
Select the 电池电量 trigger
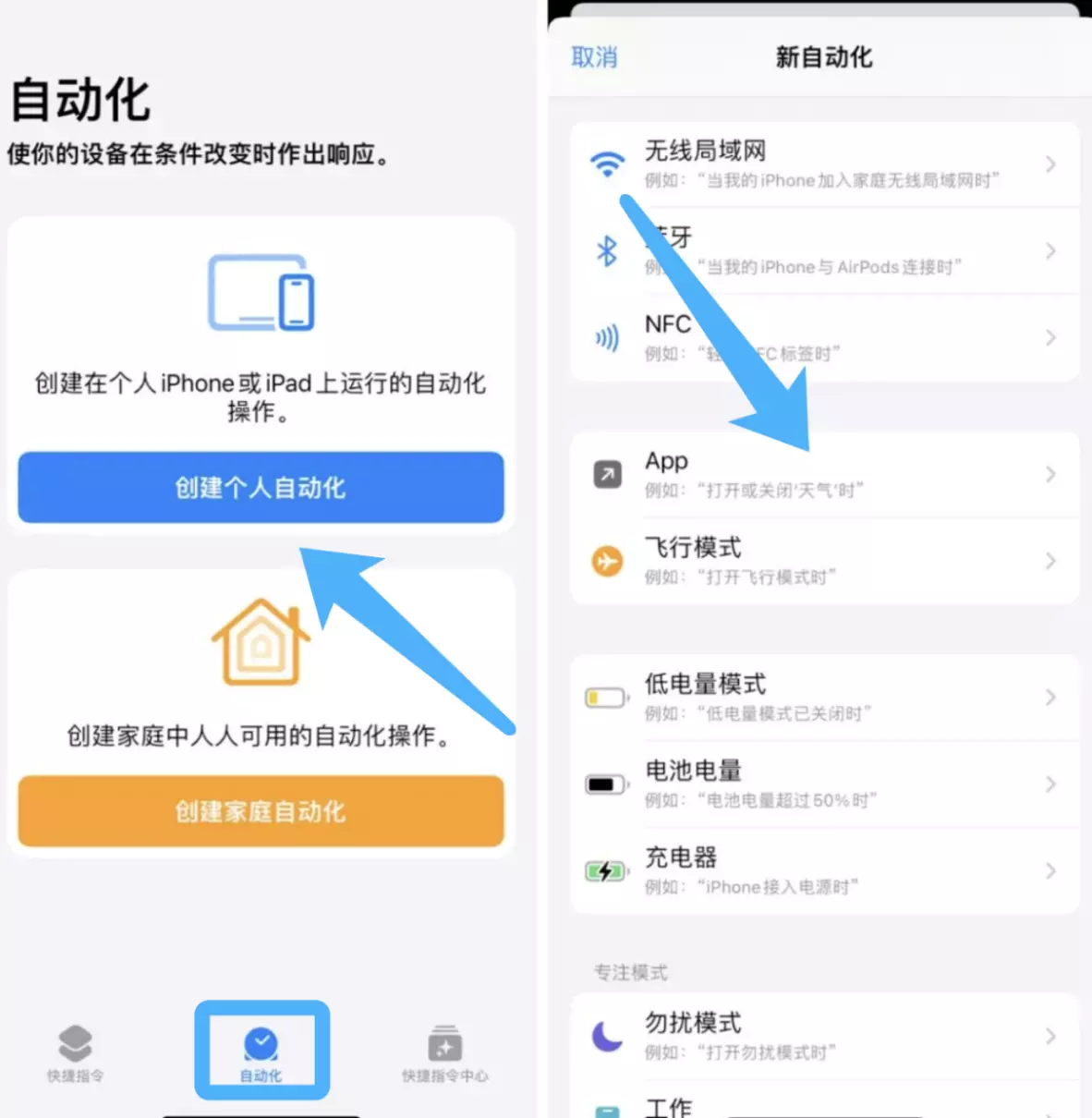pos(824,784)
